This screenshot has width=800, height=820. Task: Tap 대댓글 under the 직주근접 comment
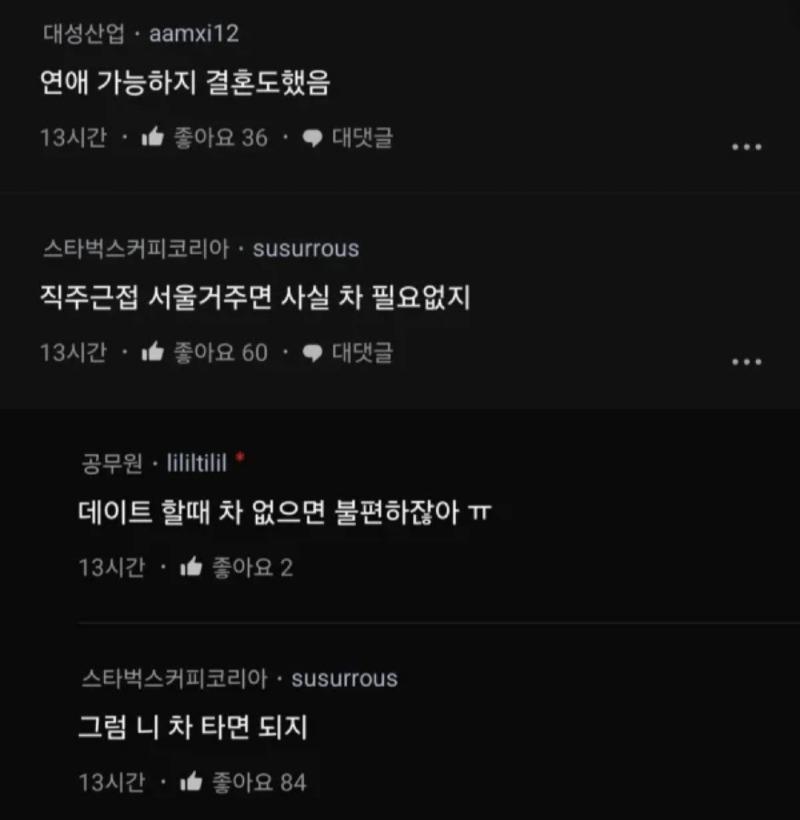[x=348, y=352]
